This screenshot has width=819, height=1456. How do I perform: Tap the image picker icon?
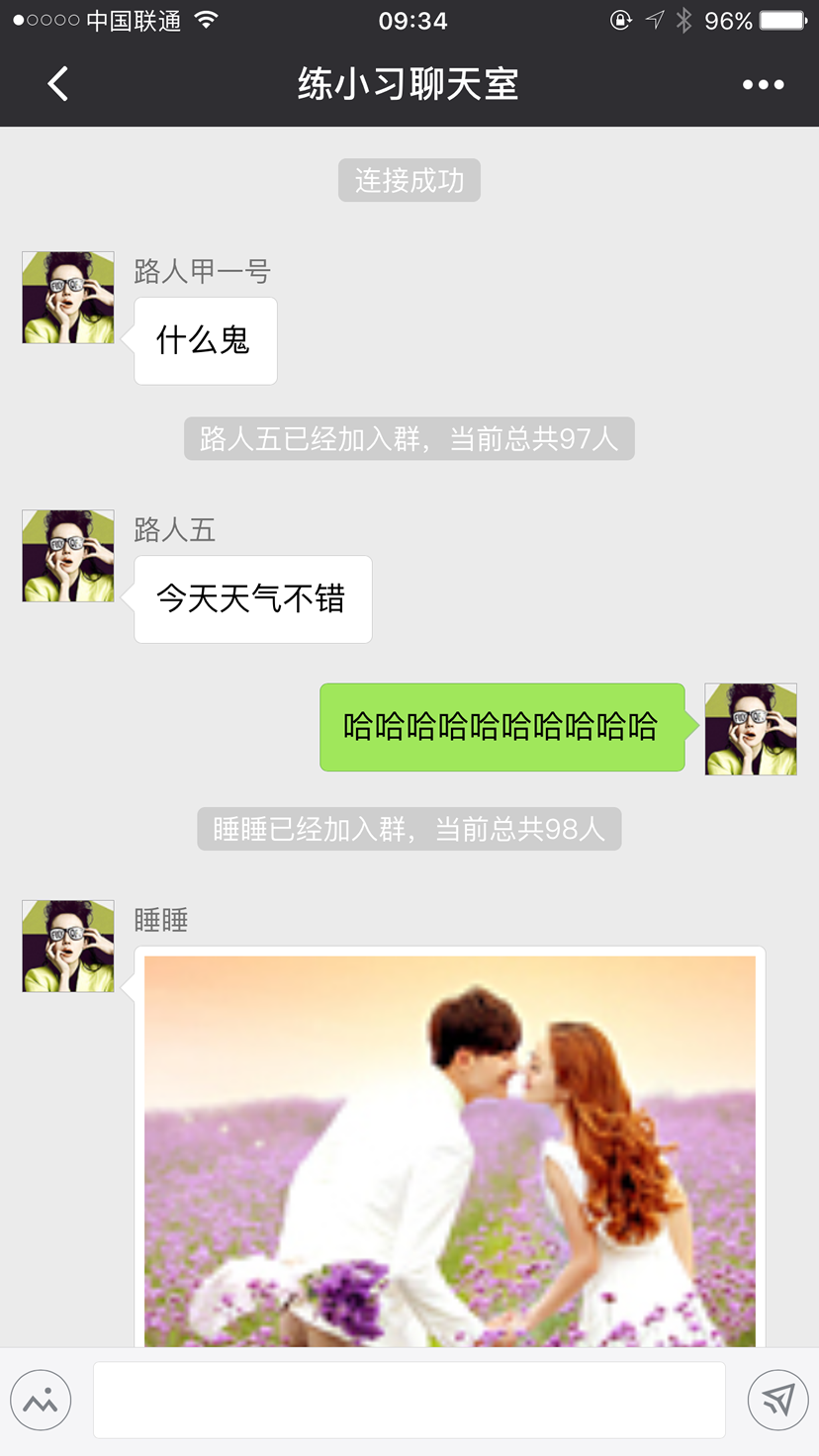tap(41, 1400)
